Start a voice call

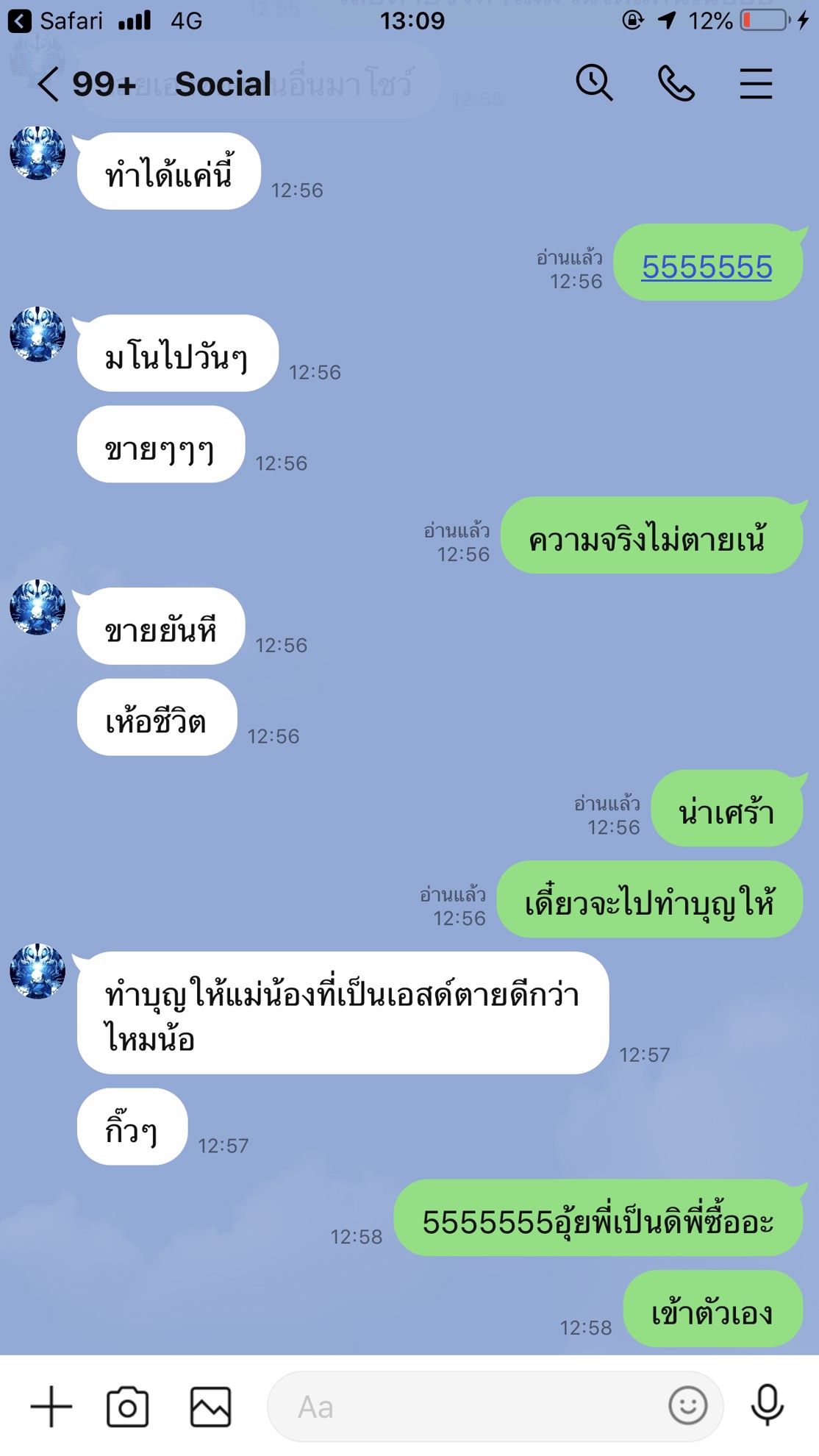(x=676, y=83)
